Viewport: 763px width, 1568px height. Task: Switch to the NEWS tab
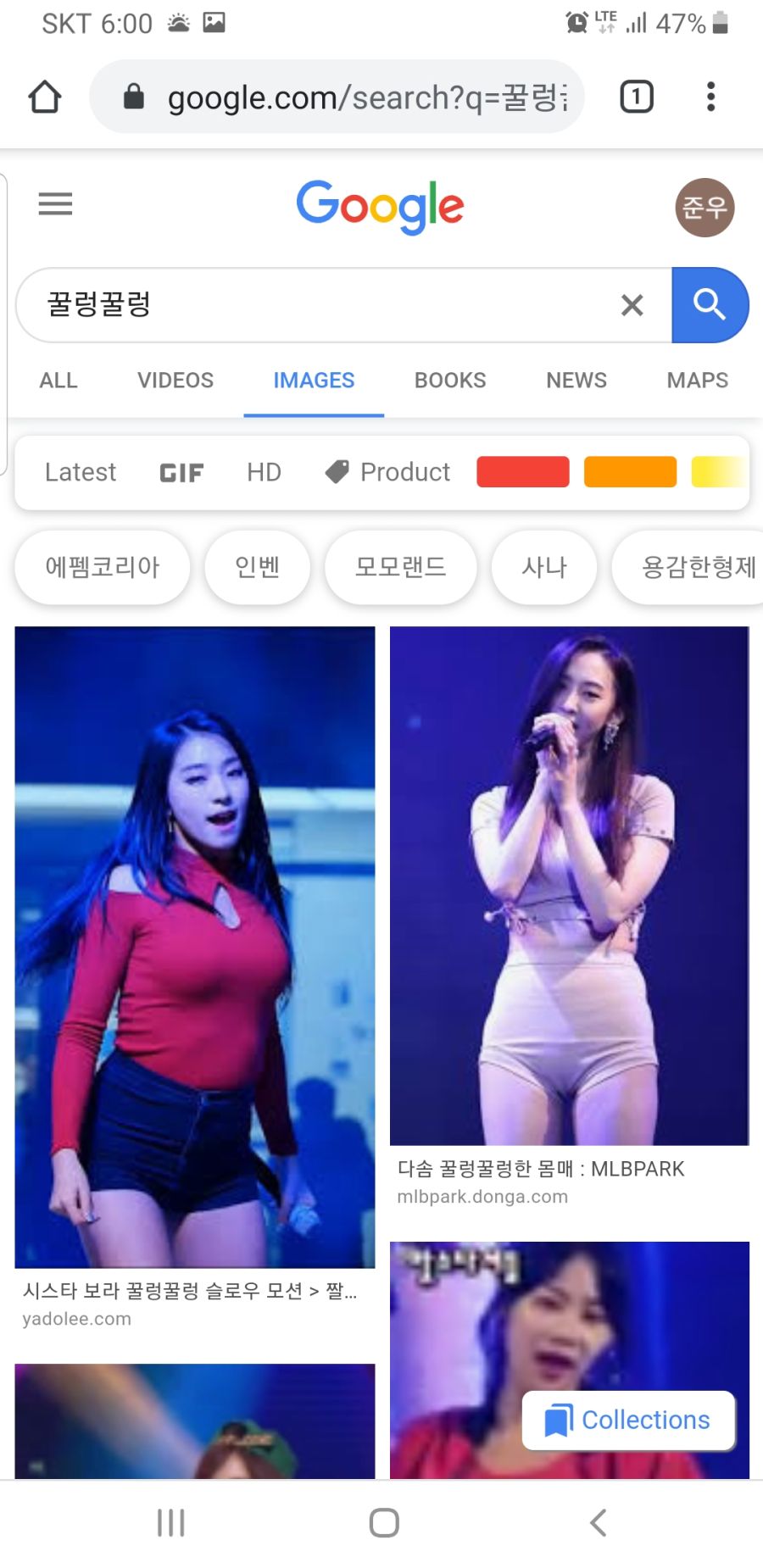(x=576, y=381)
